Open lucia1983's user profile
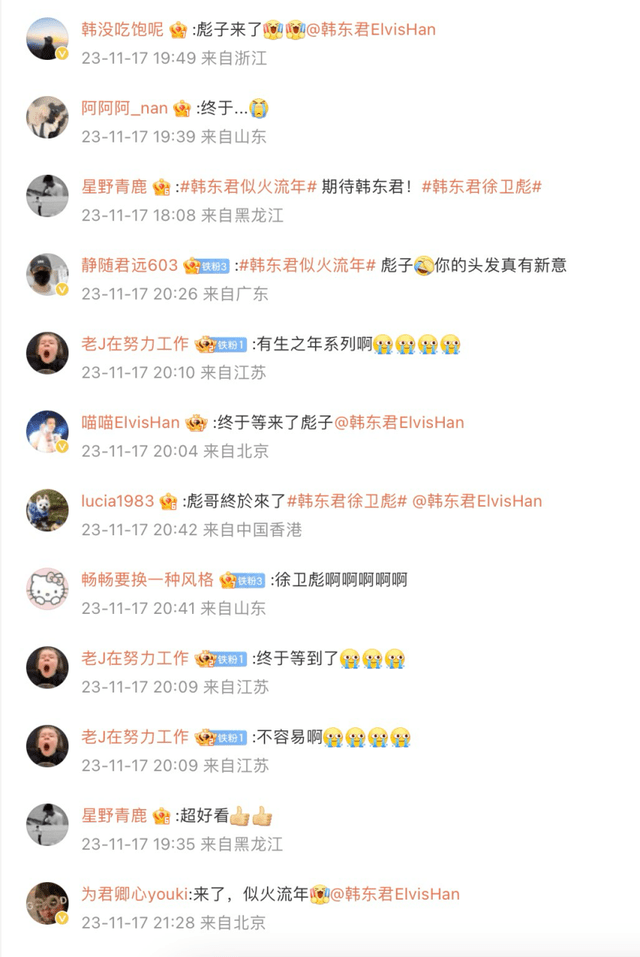The image size is (640, 957). tap(116, 501)
